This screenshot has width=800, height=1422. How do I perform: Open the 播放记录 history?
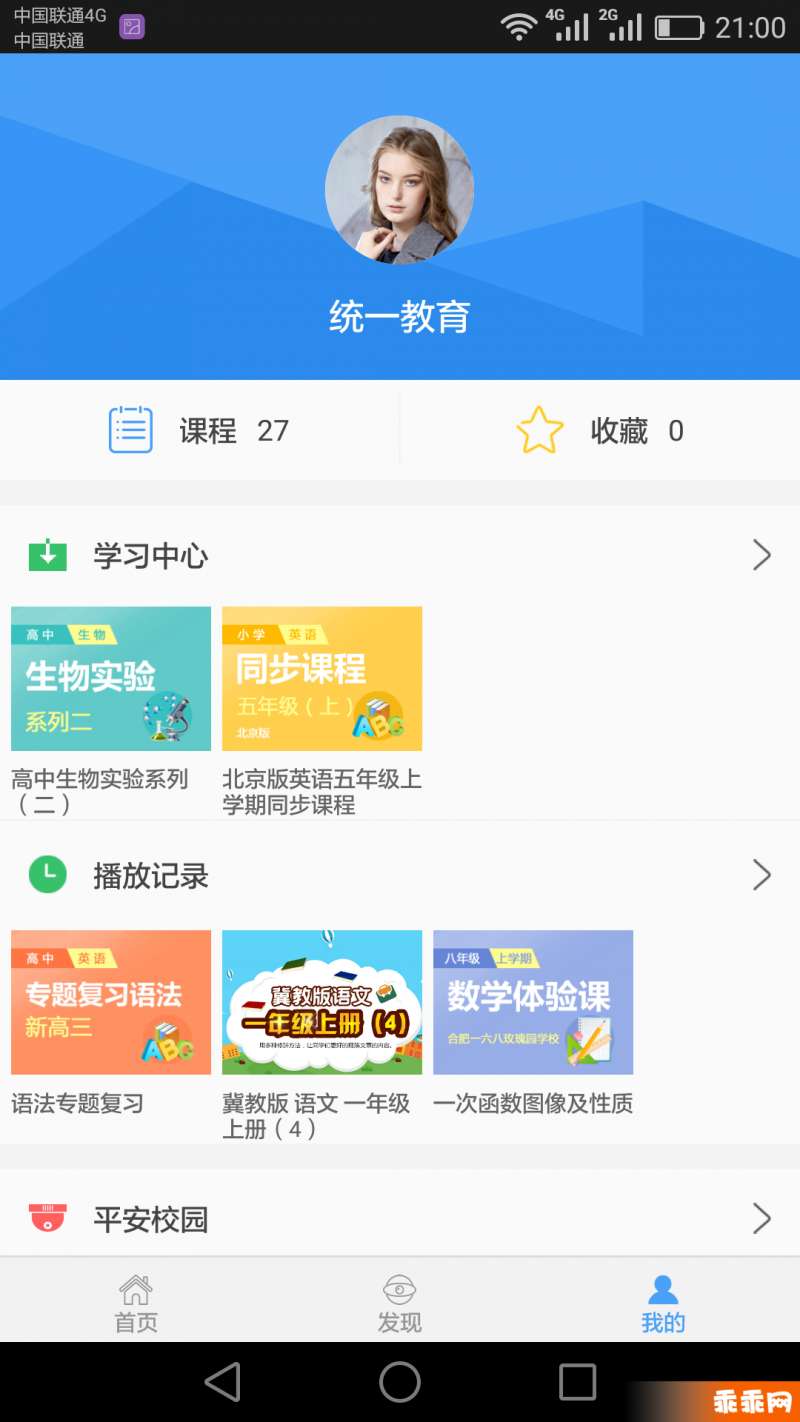click(x=400, y=876)
